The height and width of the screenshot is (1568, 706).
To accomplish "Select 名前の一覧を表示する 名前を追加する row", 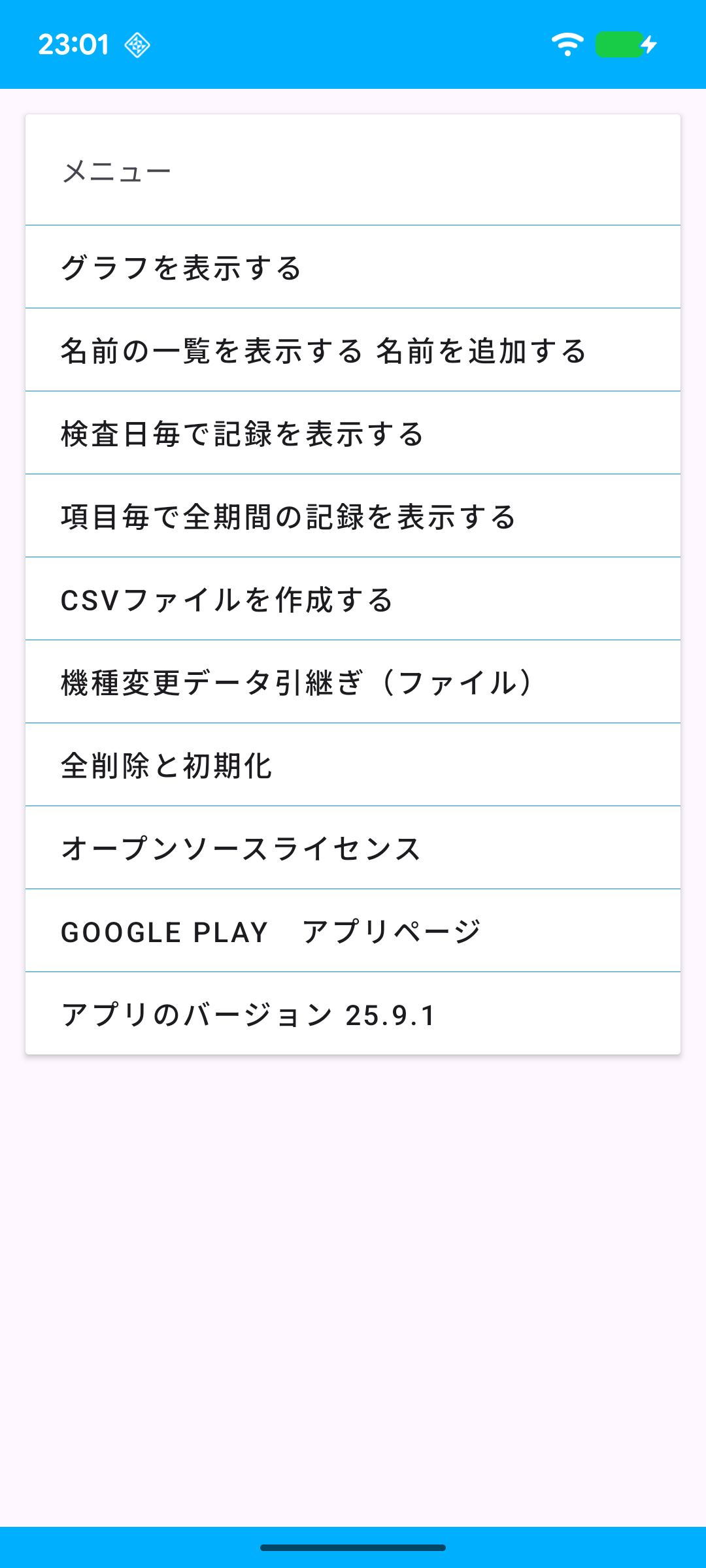I will (353, 350).
